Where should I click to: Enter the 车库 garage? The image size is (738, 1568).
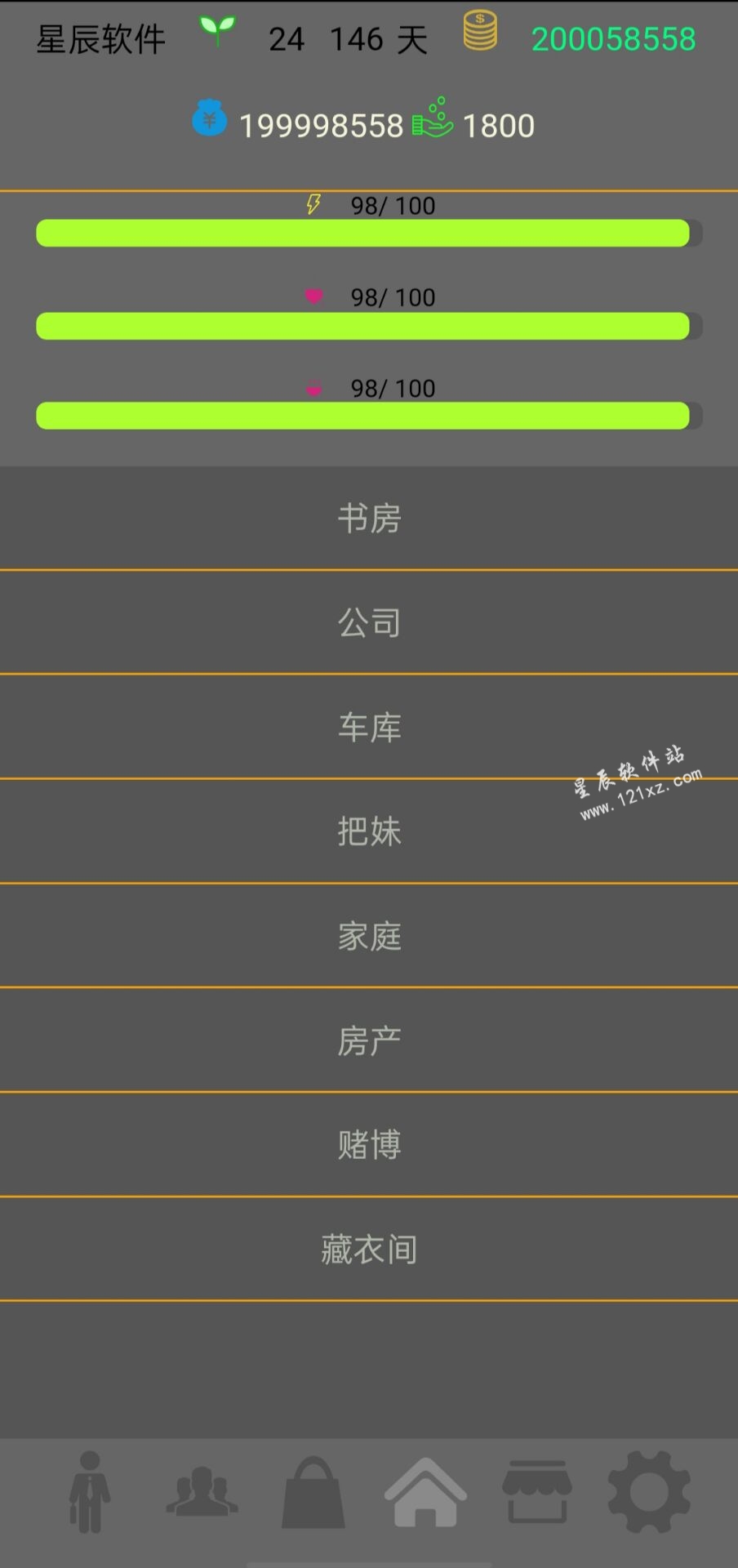369,728
